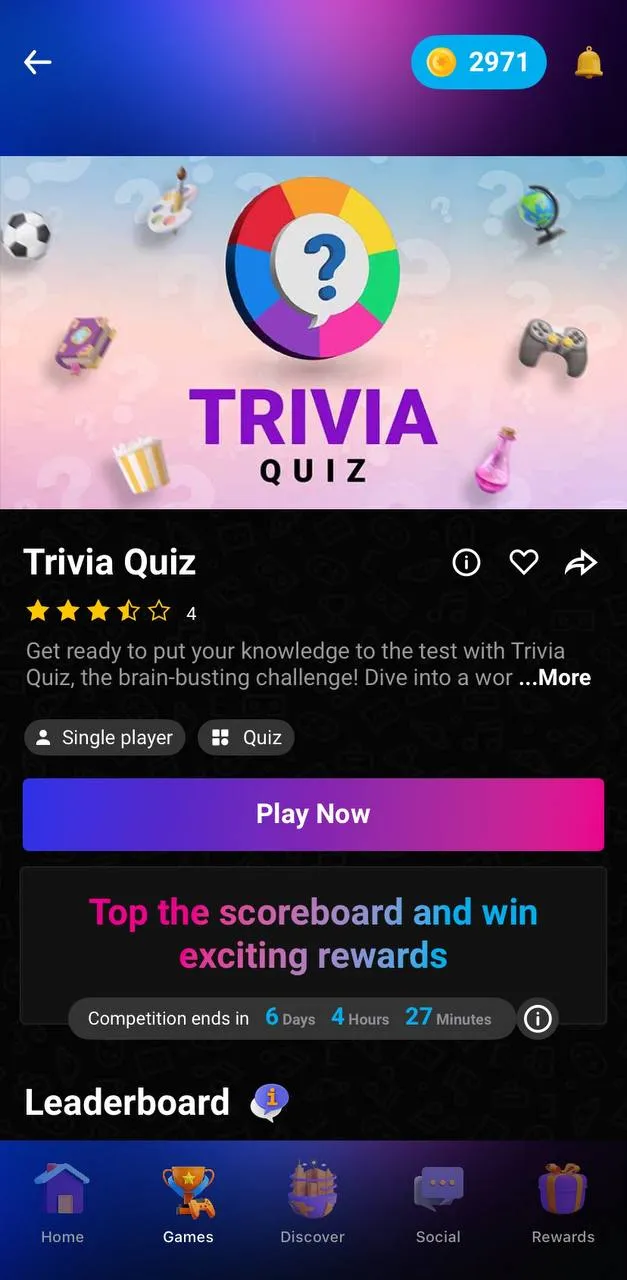Switch to the Rewards tab
This screenshot has height=1280, width=627.
coord(563,1204)
